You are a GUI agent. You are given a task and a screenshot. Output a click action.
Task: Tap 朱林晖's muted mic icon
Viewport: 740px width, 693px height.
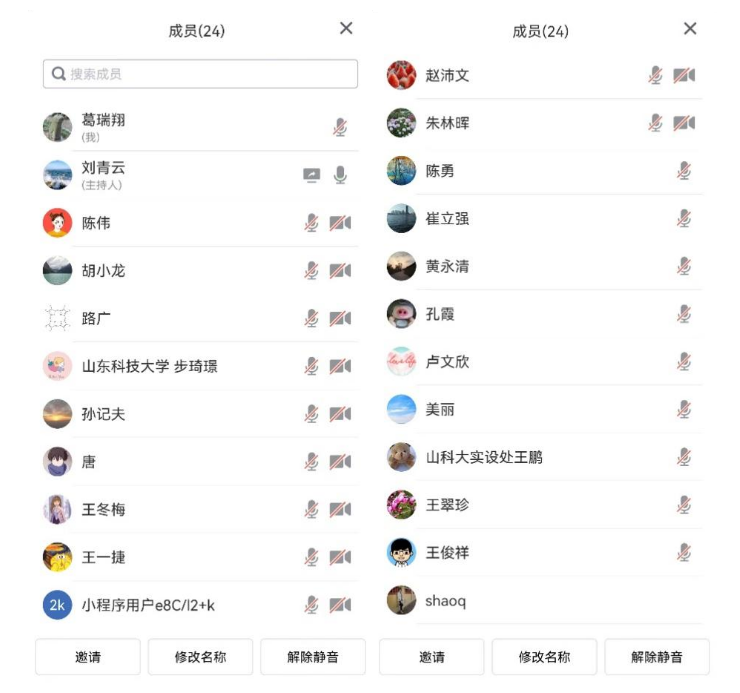[656, 123]
